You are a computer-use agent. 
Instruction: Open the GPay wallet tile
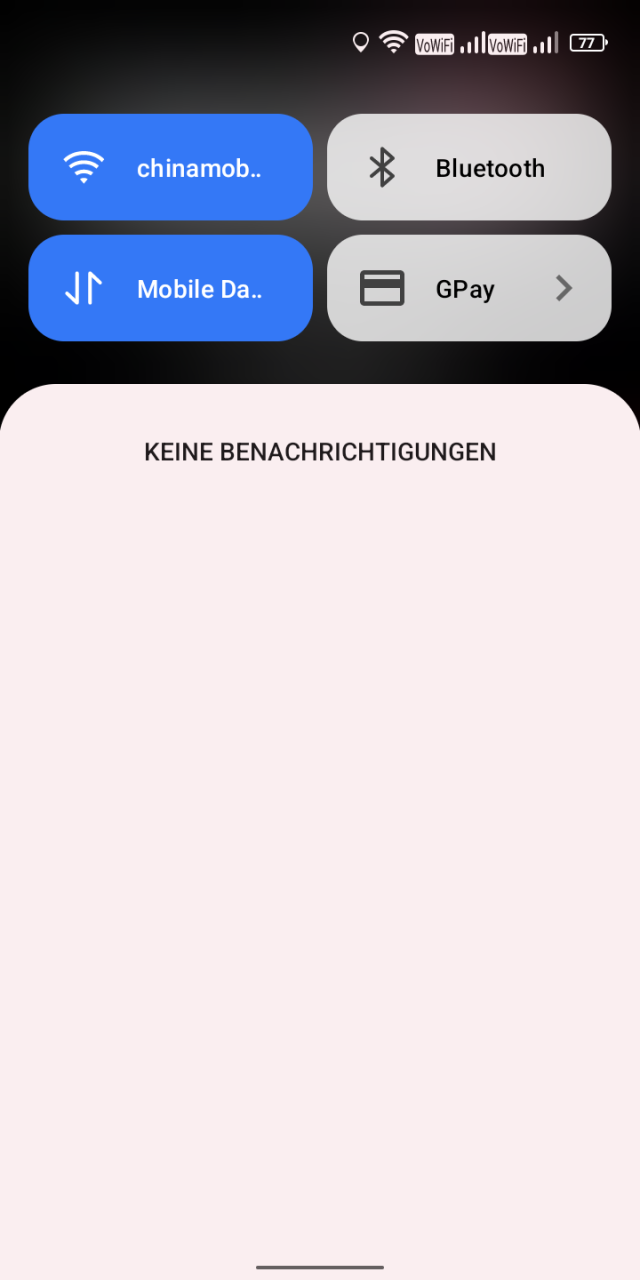point(469,288)
